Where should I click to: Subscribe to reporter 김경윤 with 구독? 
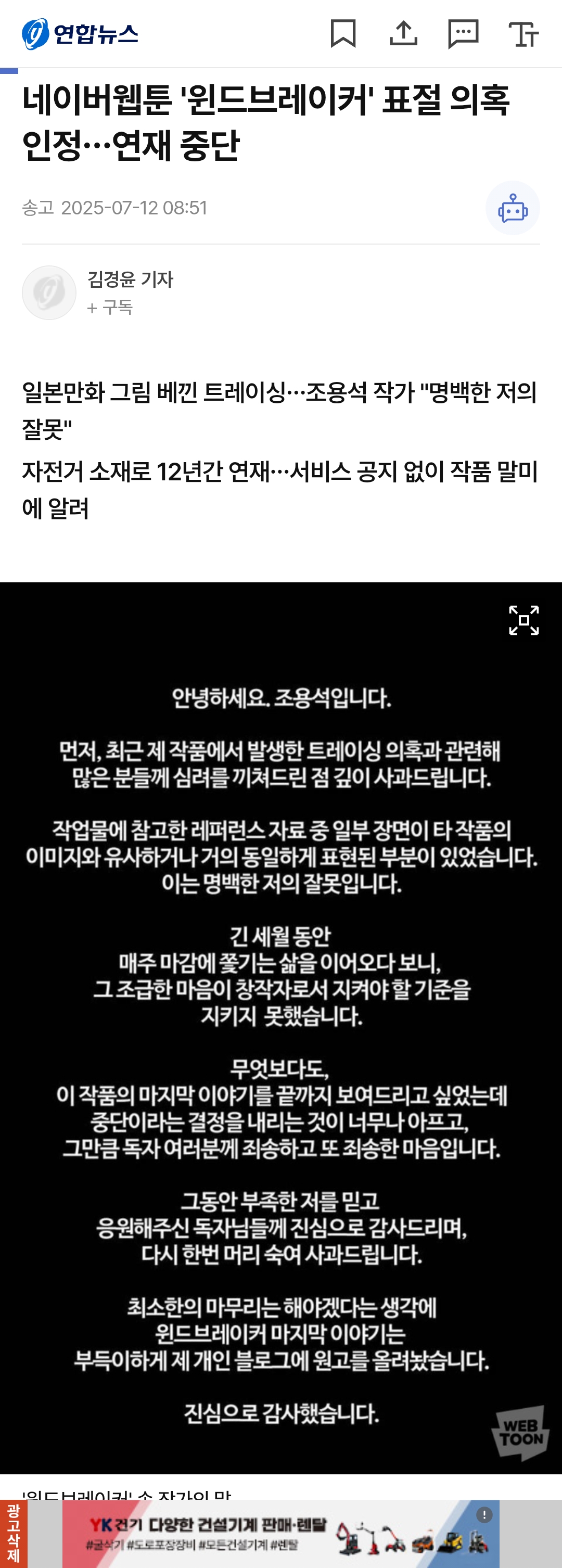[x=111, y=308]
